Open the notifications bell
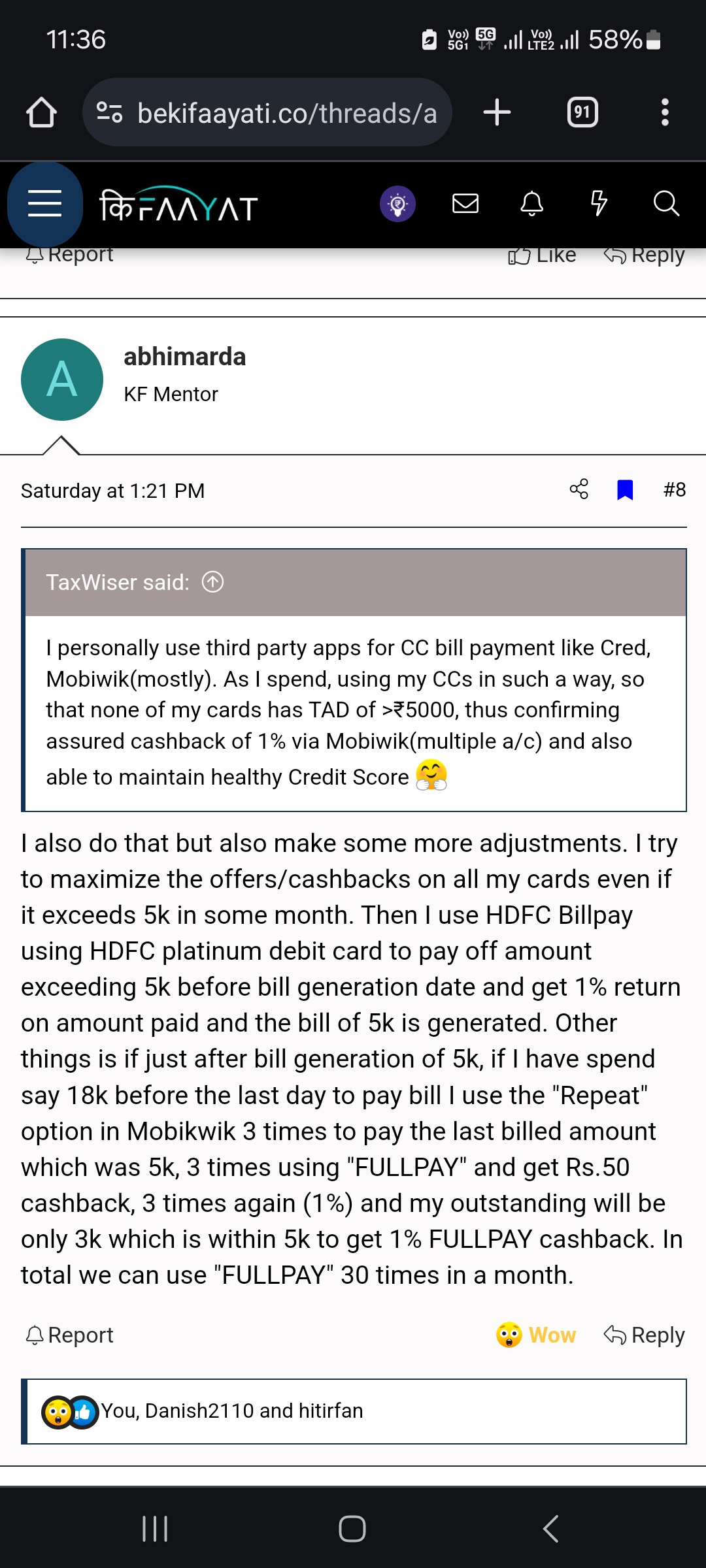706x1568 pixels. coord(531,204)
